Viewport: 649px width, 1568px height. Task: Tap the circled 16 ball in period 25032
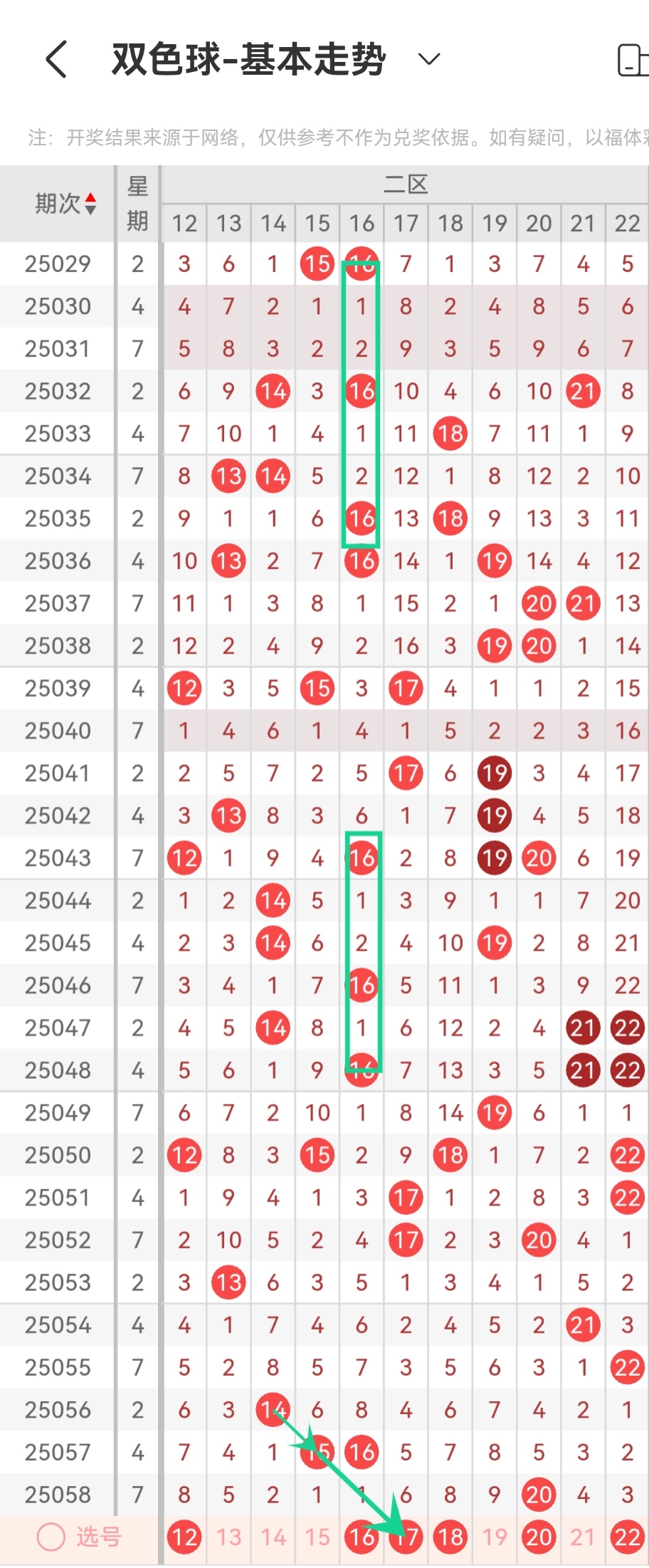tap(361, 391)
